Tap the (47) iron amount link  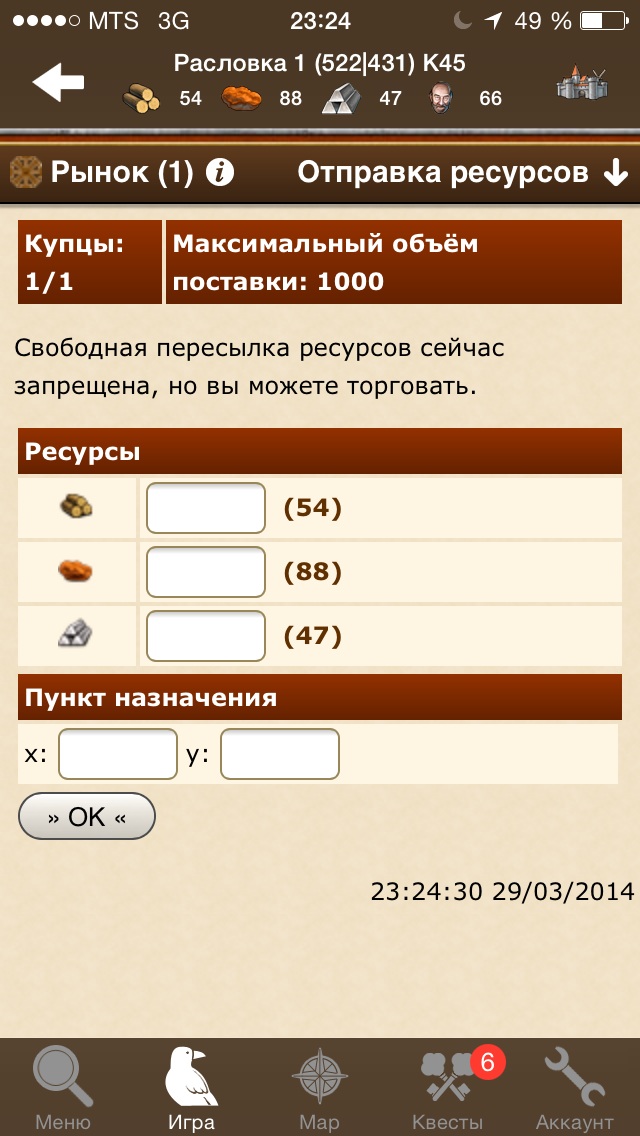[x=313, y=636]
